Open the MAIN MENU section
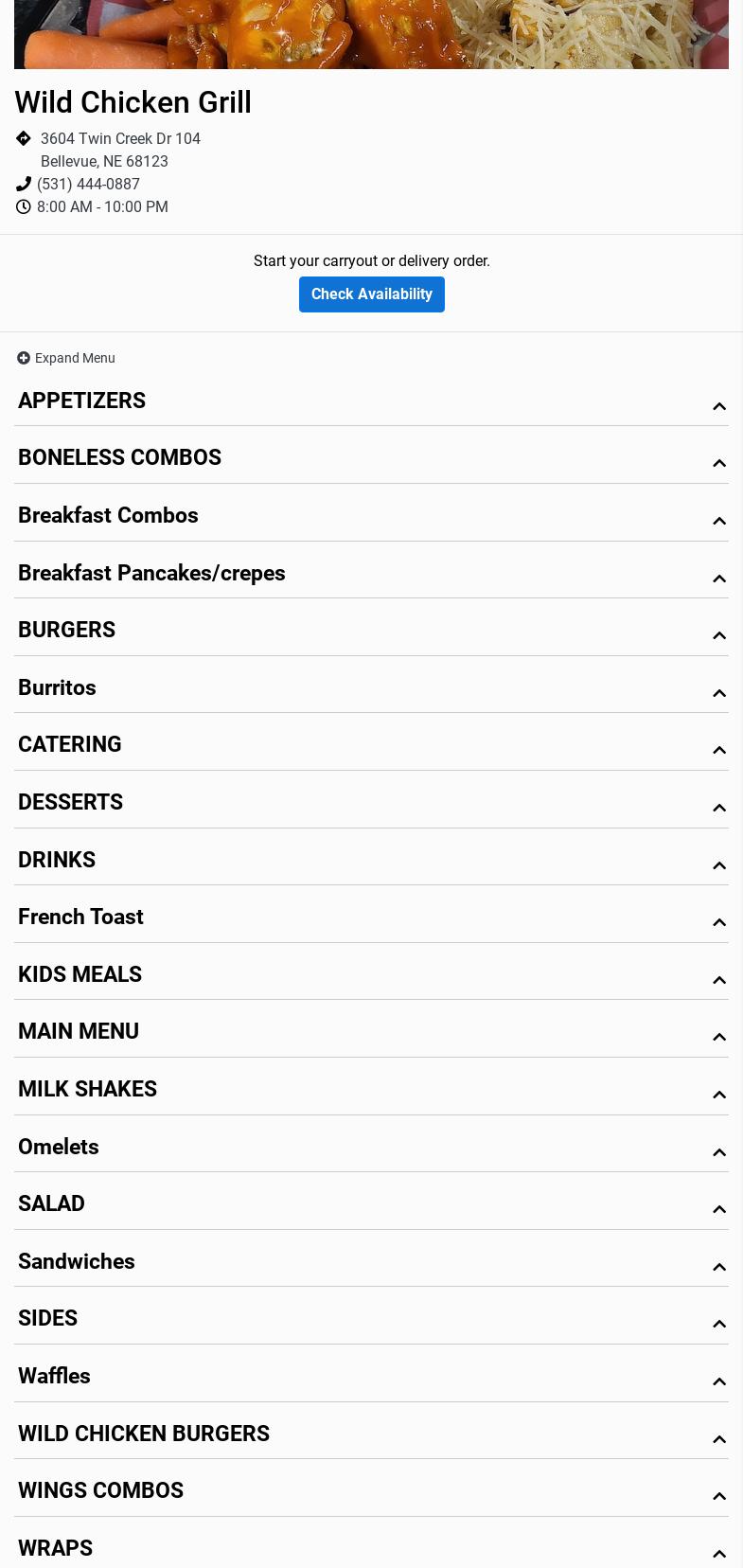Image resolution: width=743 pixels, height=1568 pixels. click(x=371, y=1032)
